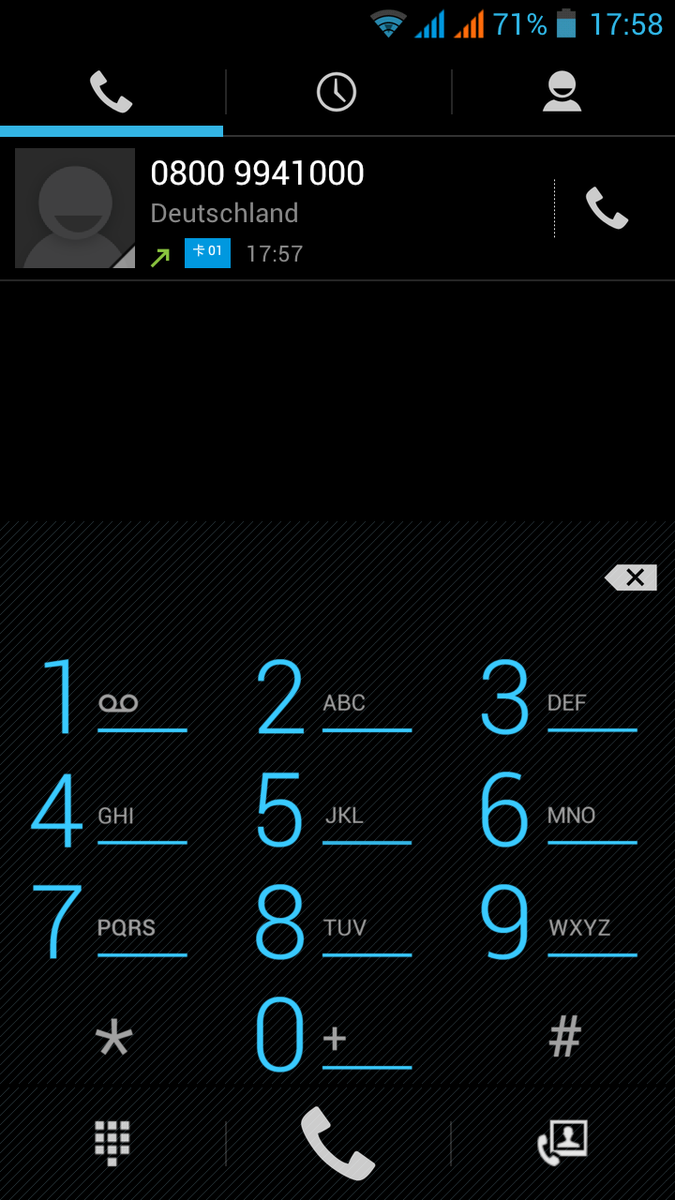Image resolution: width=675 pixels, height=1200 pixels.
Task: Dial the 0 key
Action: [x=335, y=1035]
